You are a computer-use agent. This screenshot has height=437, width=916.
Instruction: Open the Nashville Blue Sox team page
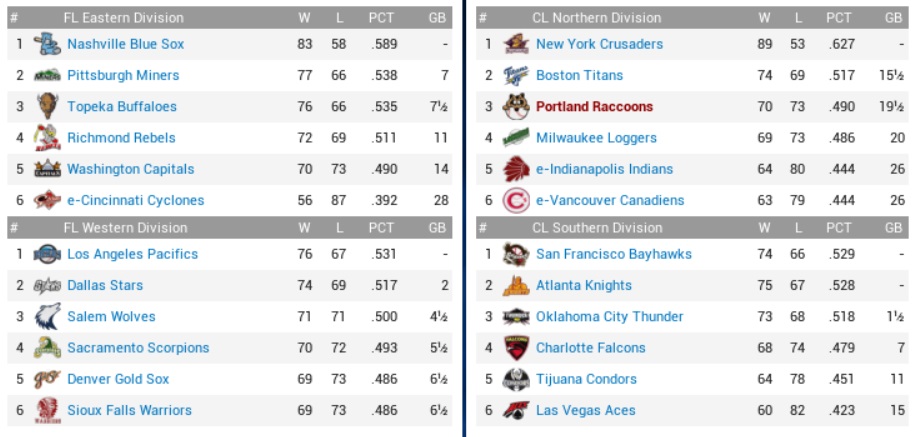125,44
